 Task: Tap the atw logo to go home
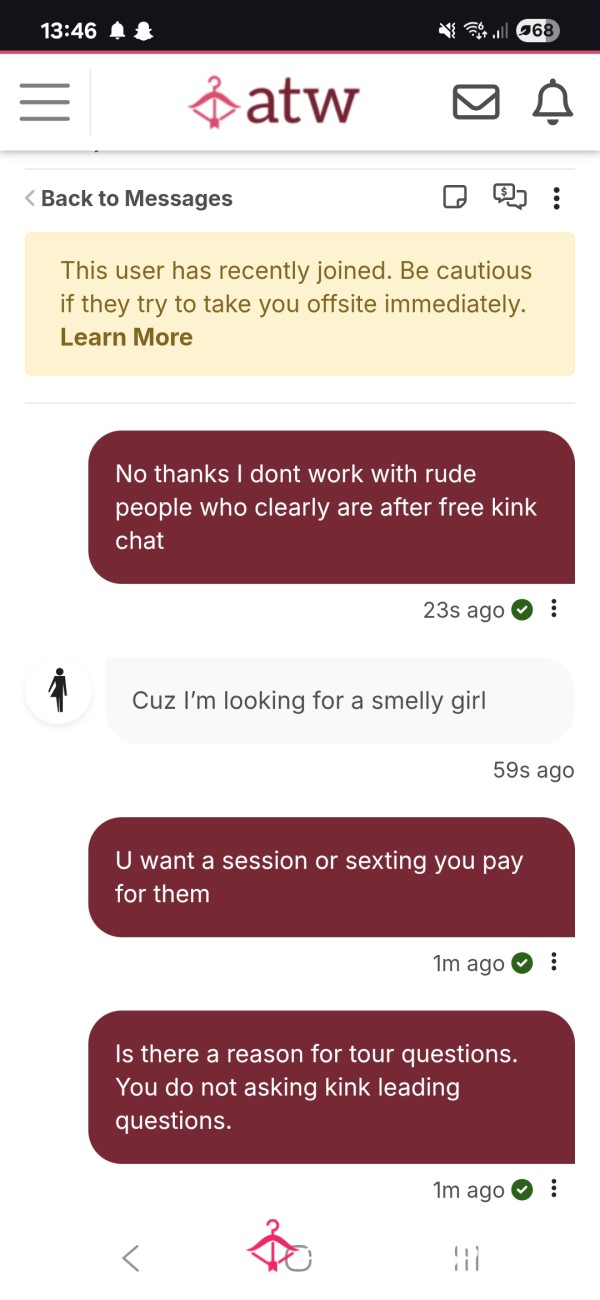[x=273, y=102]
